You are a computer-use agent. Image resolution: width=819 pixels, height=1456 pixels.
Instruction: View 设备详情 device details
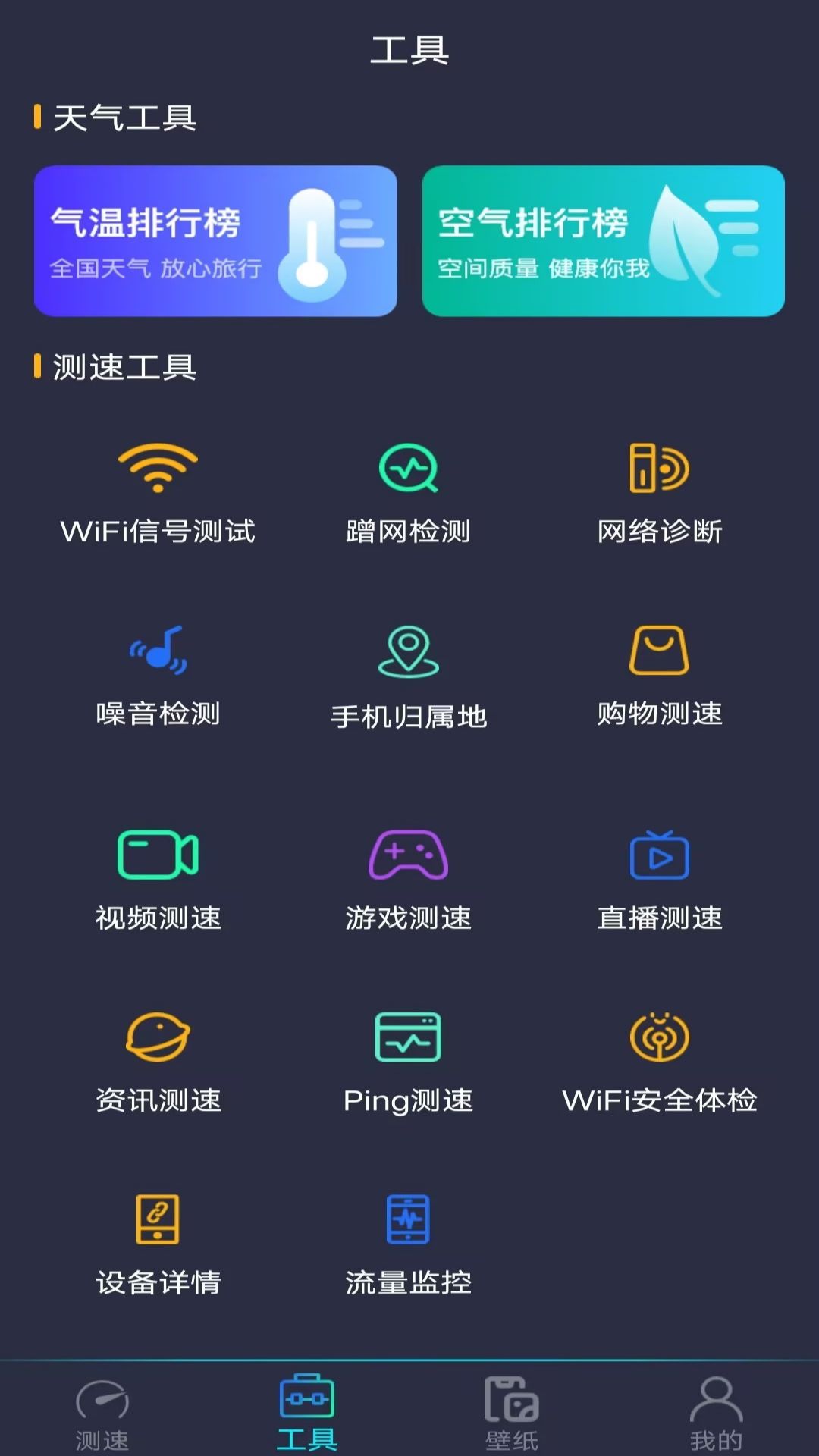tap(158, 1245)
